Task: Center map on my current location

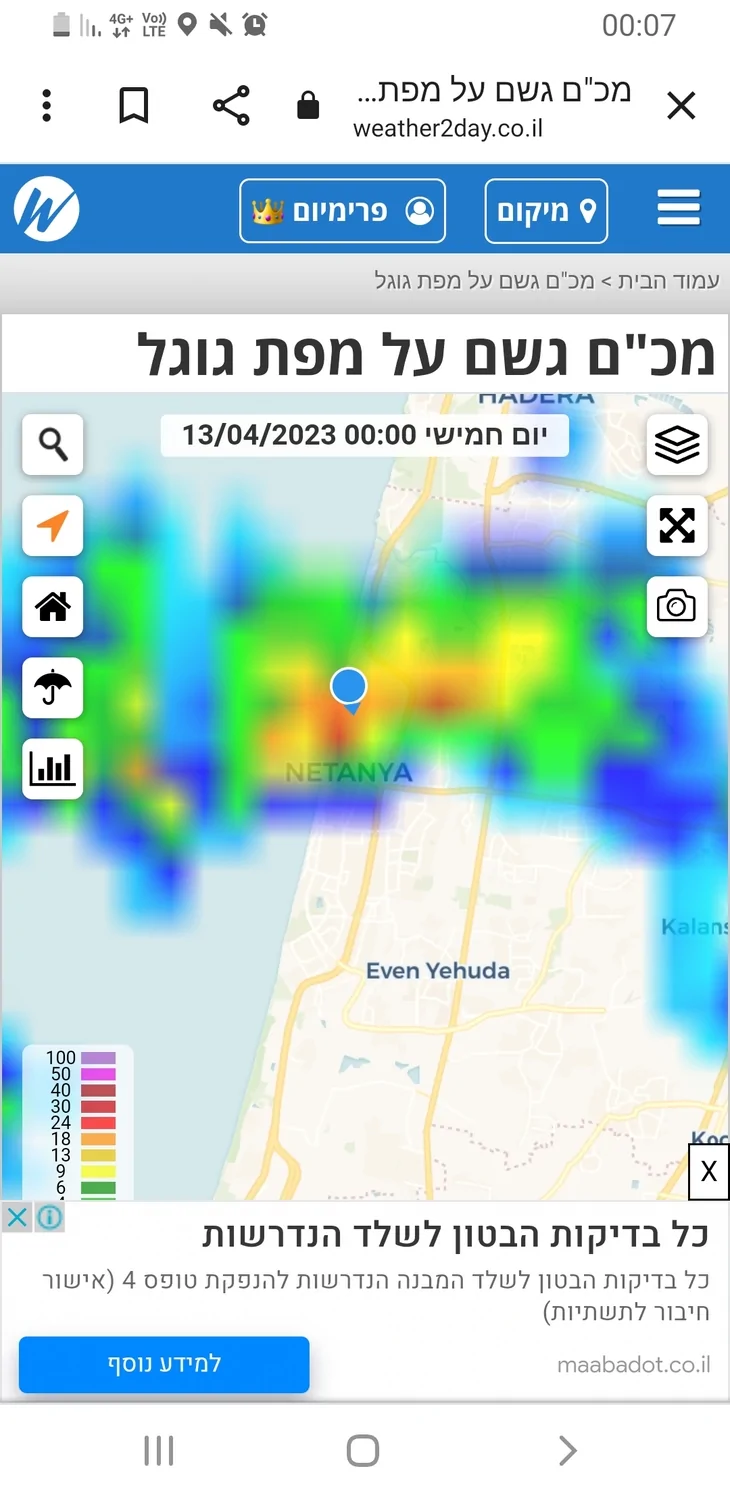Action: [53, 525]
